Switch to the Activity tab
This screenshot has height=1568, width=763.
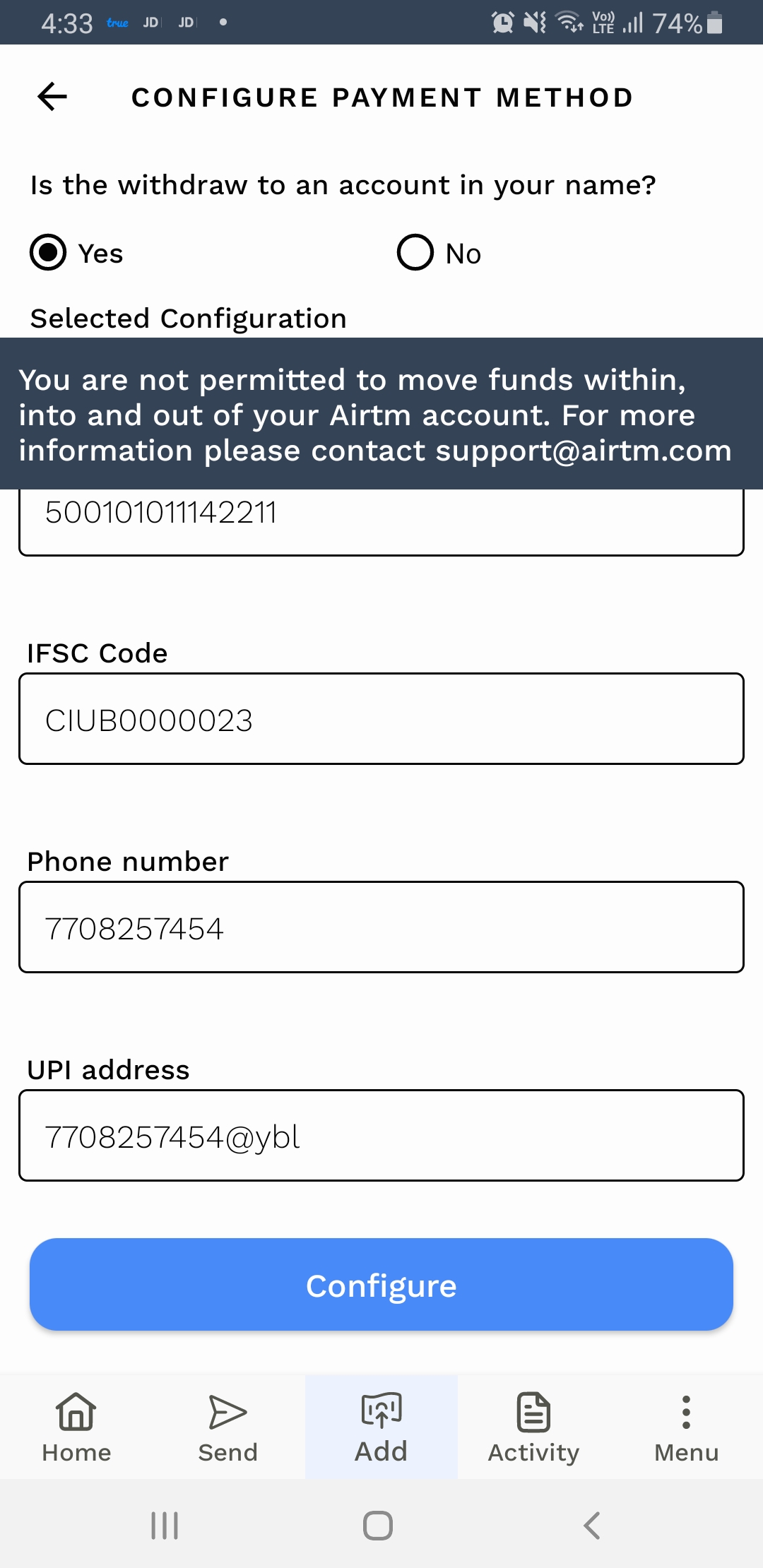(534, 1427)
